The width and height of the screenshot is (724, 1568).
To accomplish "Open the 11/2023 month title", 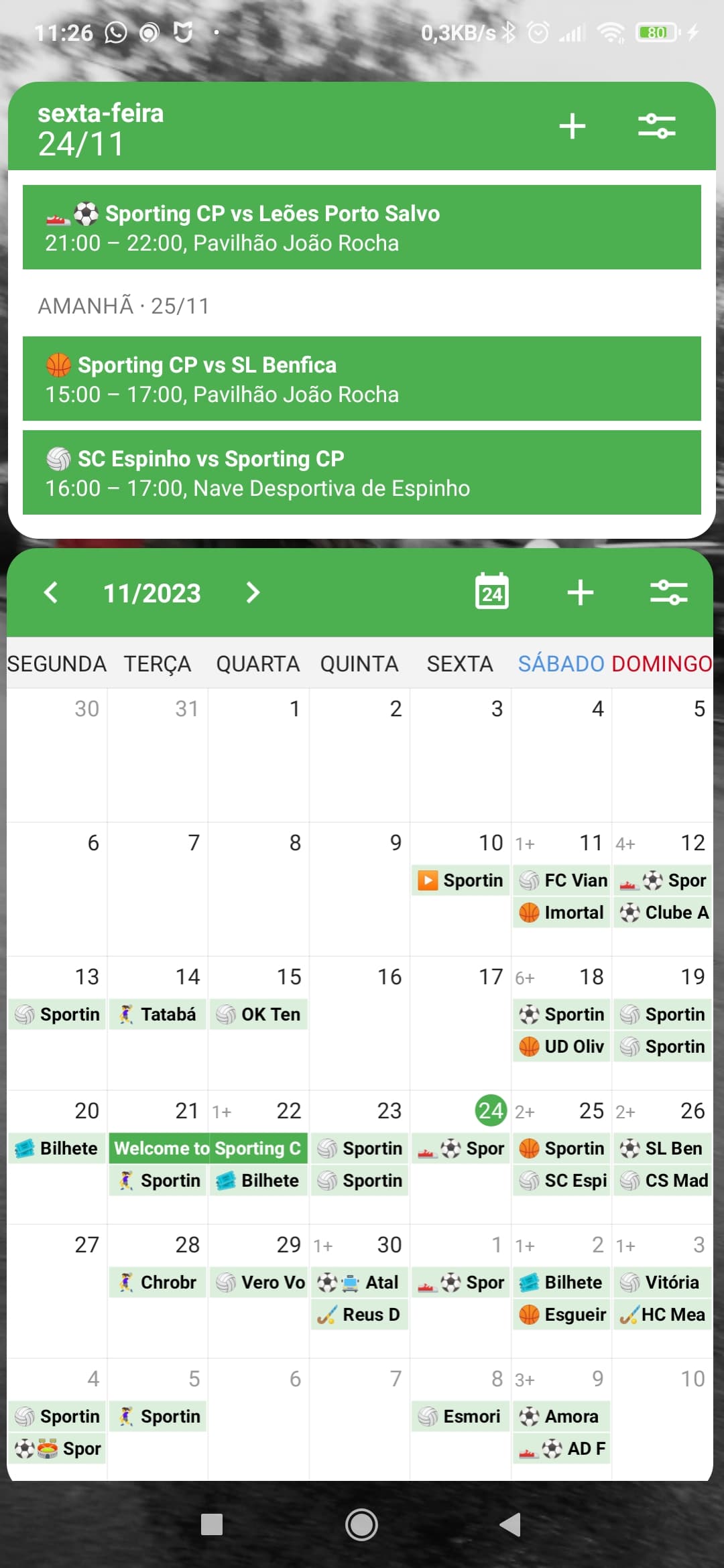I will pyautogui.click(x=152, y=594).
